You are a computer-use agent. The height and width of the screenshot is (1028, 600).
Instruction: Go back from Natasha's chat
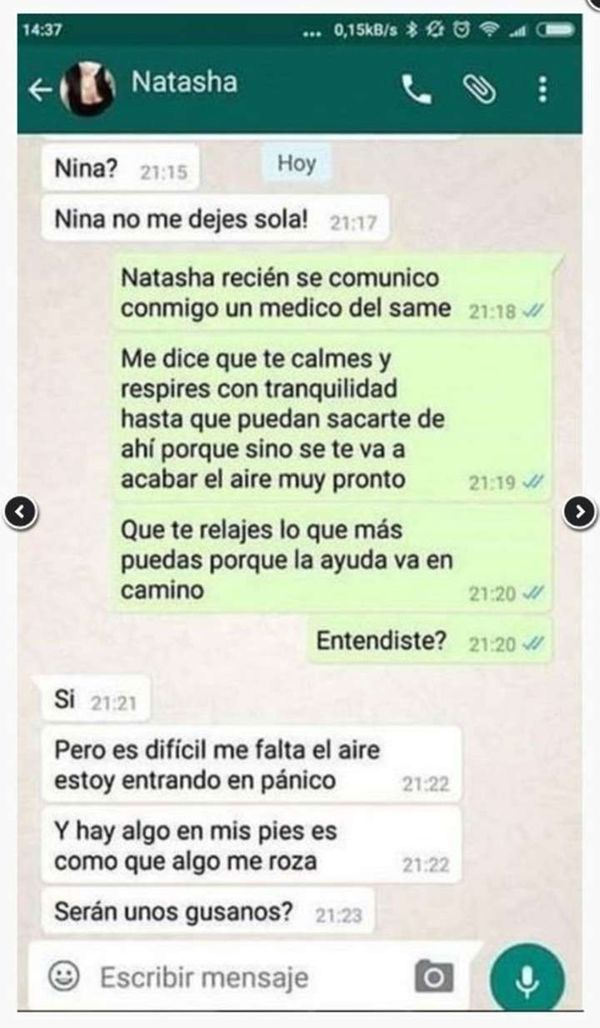(x=39, y=90)
